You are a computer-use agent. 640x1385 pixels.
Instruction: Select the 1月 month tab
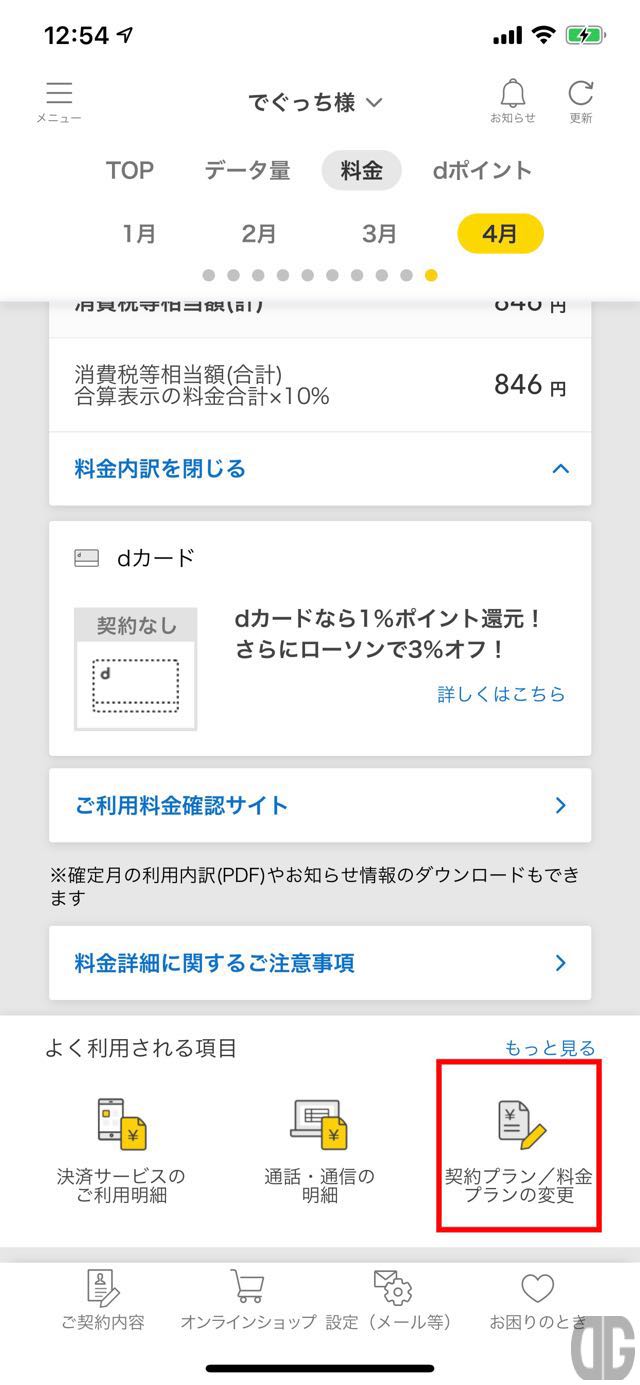click(140, 234)
